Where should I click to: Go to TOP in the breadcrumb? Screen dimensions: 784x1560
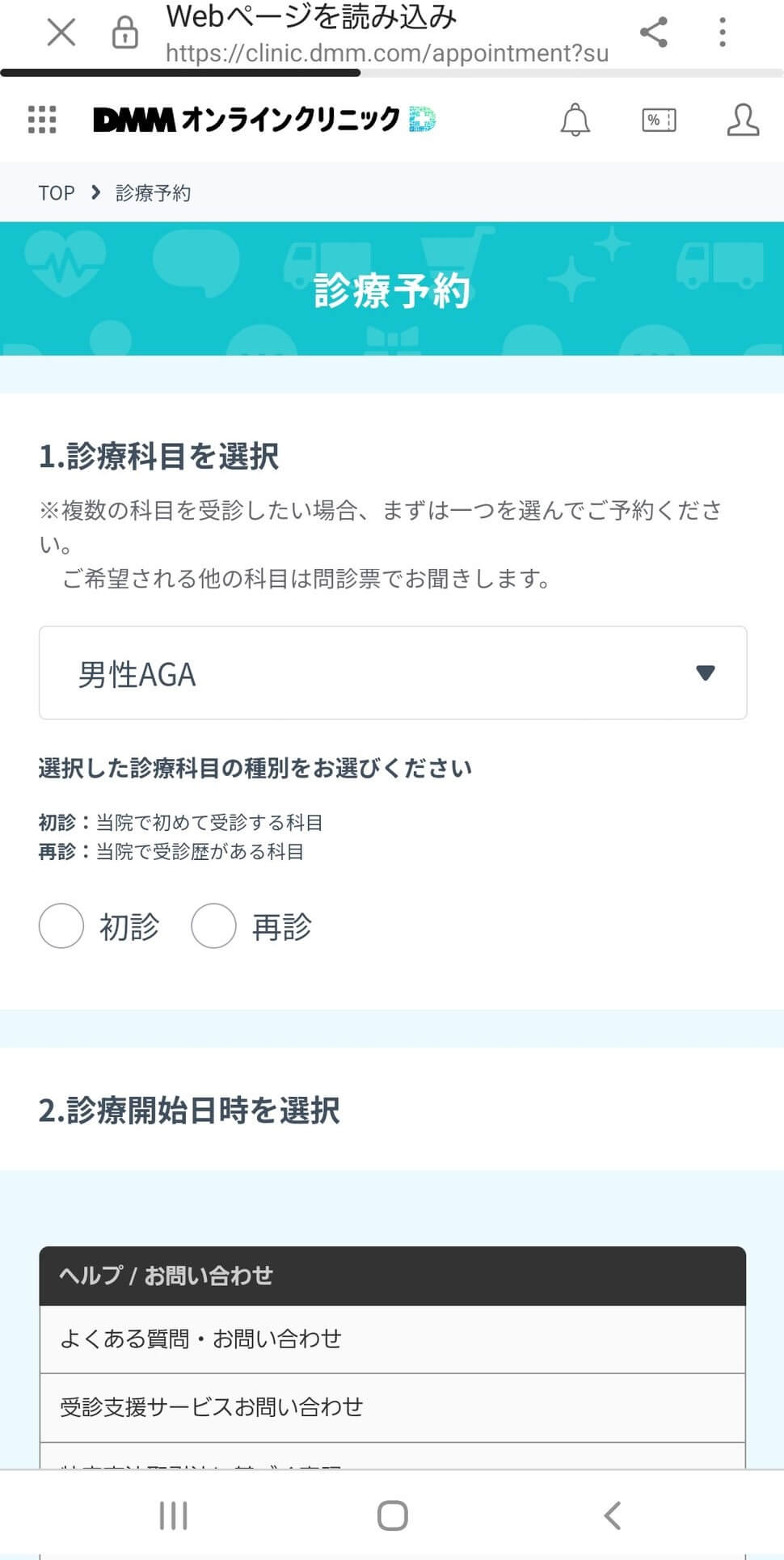point(57,193)
